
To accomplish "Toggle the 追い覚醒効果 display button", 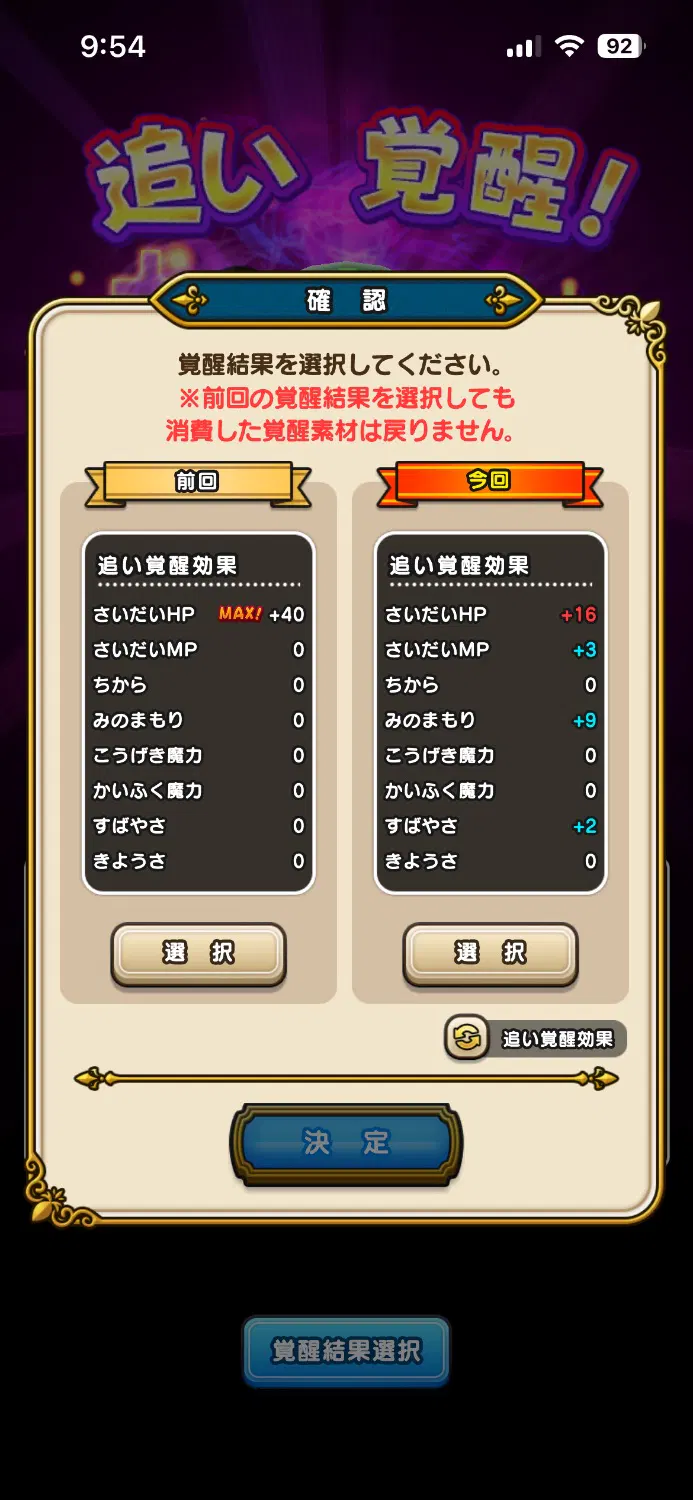I will click(x=536, y=1038).
